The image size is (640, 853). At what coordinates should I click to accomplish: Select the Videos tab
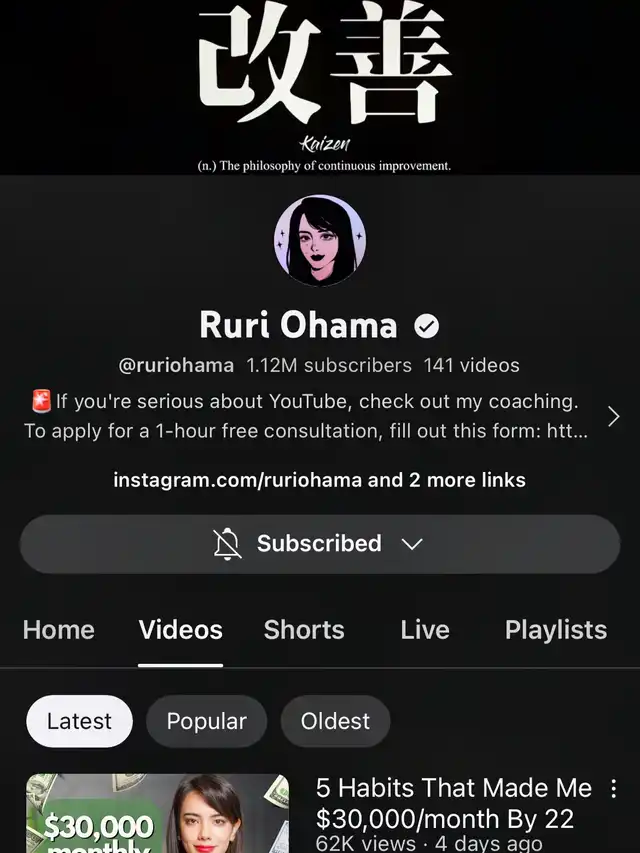click(x=181, y=630)
